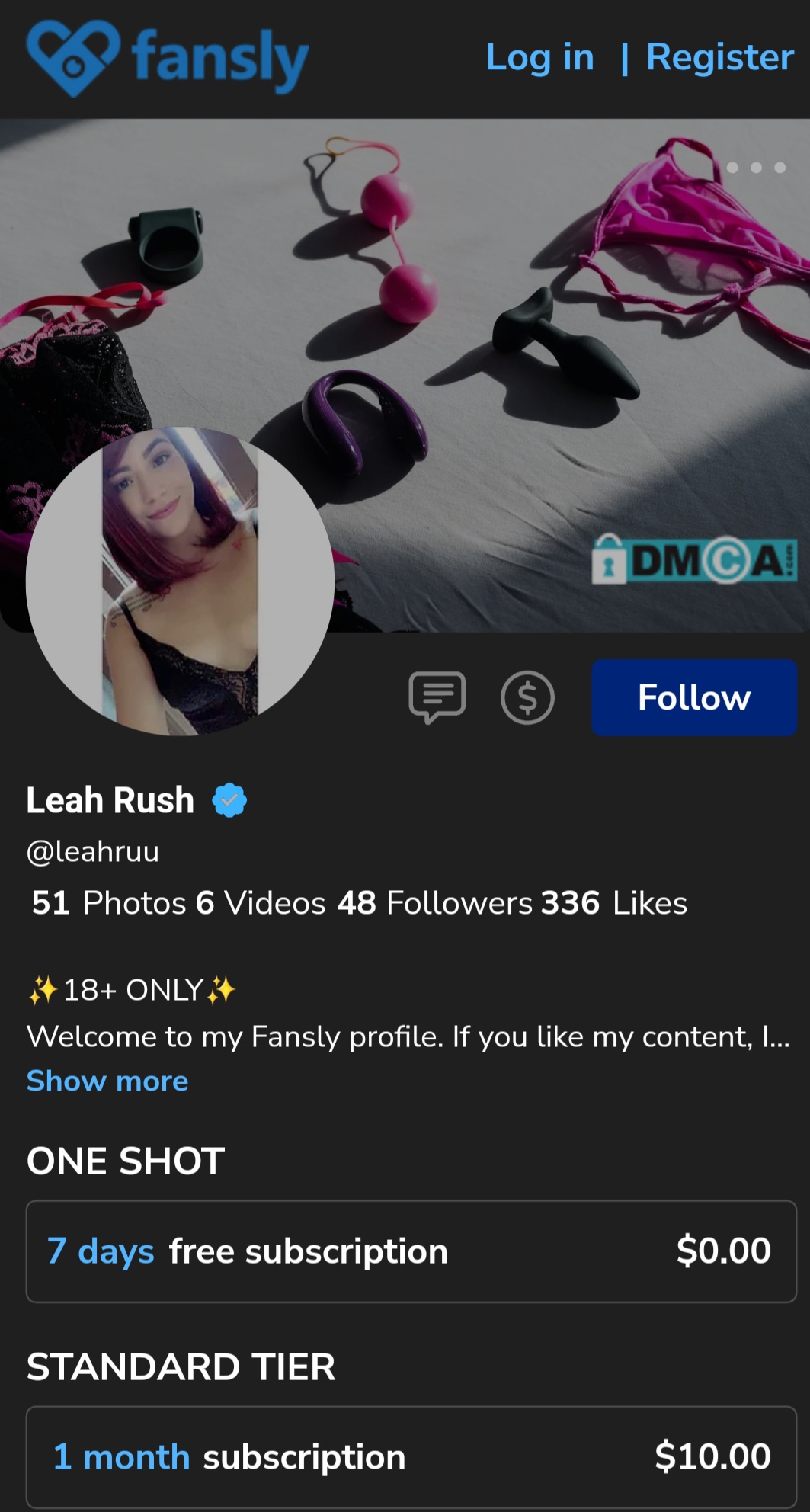Follow Leah Rush's profile
Screen dimensions: 810x1512
tap(693, 697)
